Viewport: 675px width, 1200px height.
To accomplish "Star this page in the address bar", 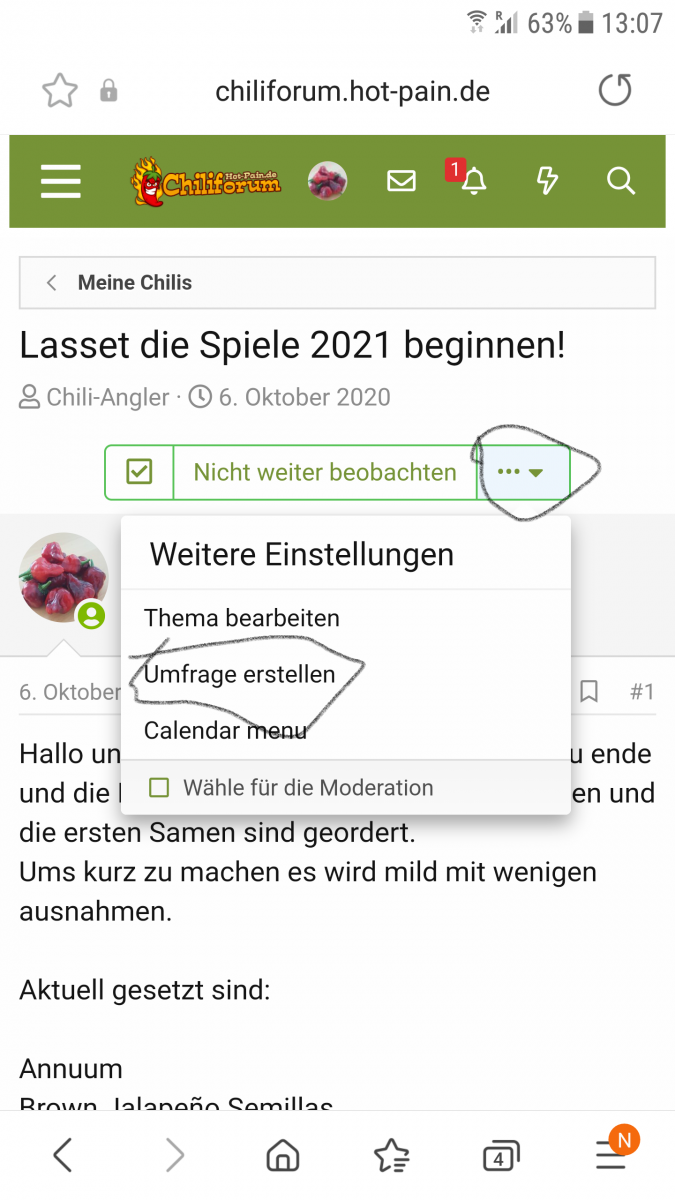I will click(x=60, y=91).
